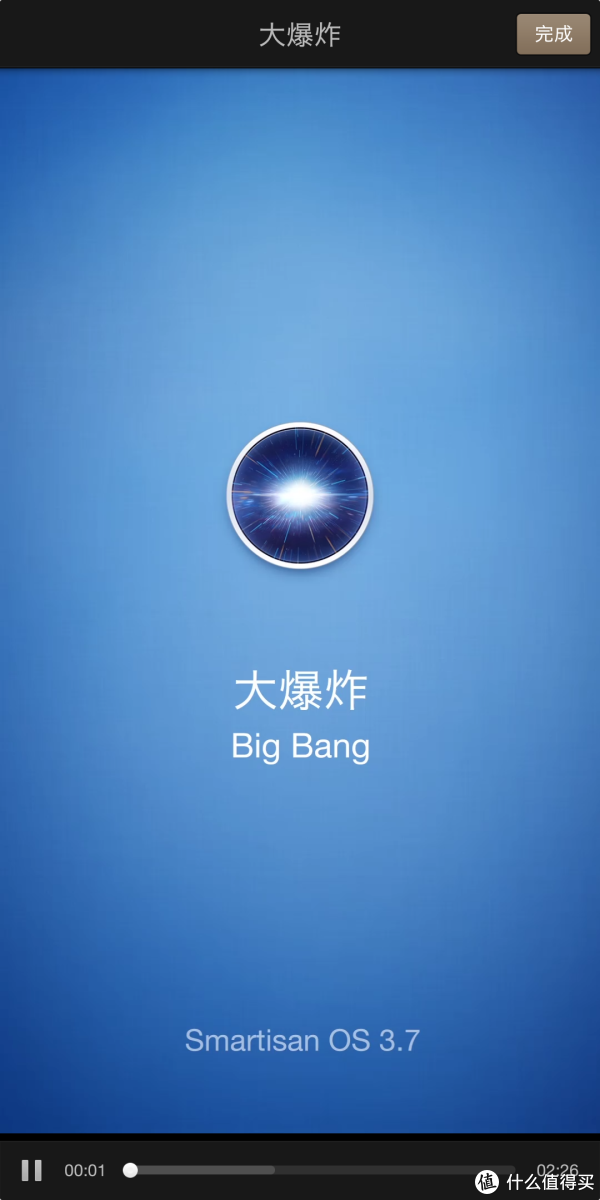Pause the Big Bang video
600x1200 pixels.
point(32,1170)
